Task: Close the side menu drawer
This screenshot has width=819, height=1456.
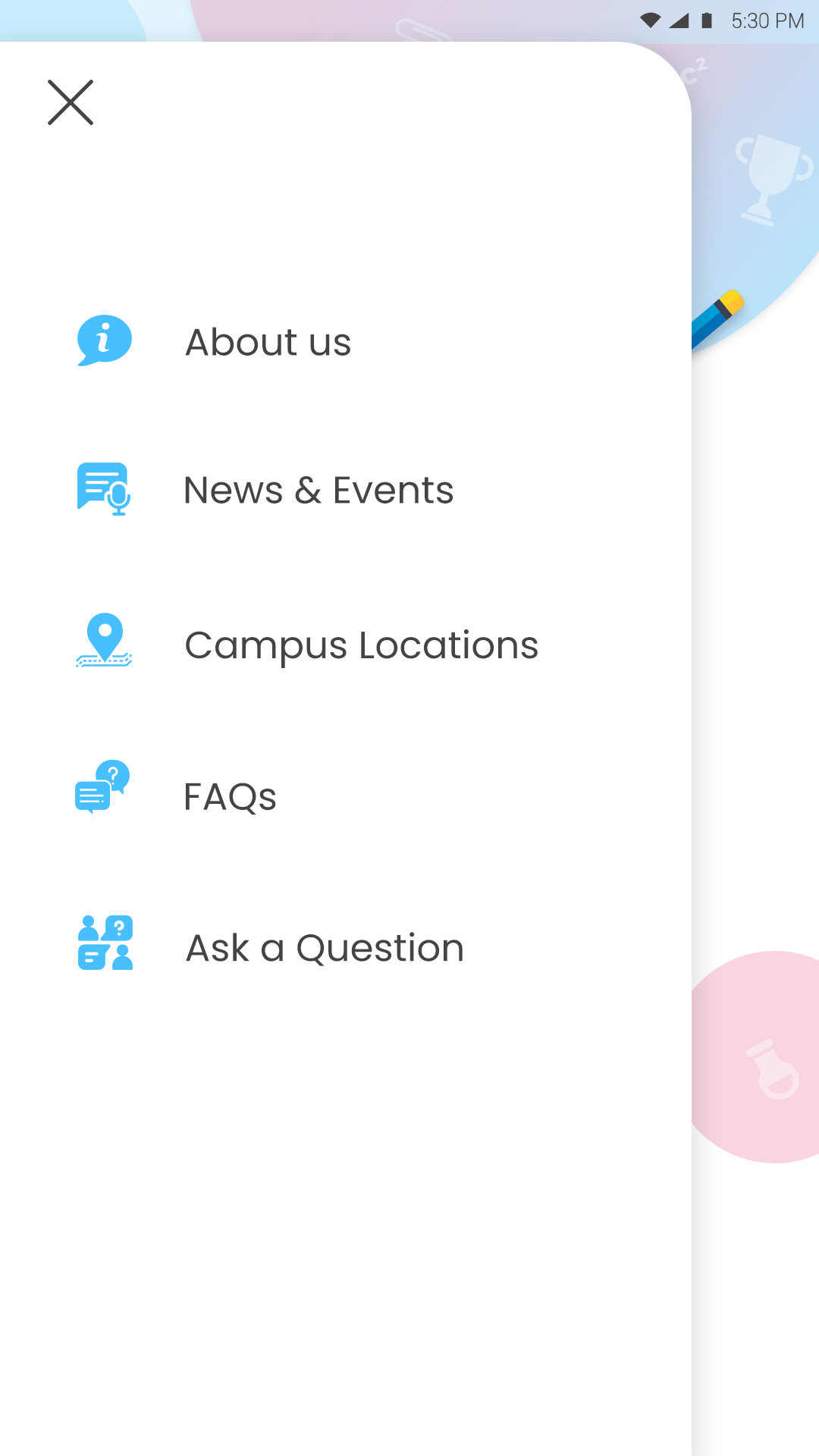Action: 71,102
